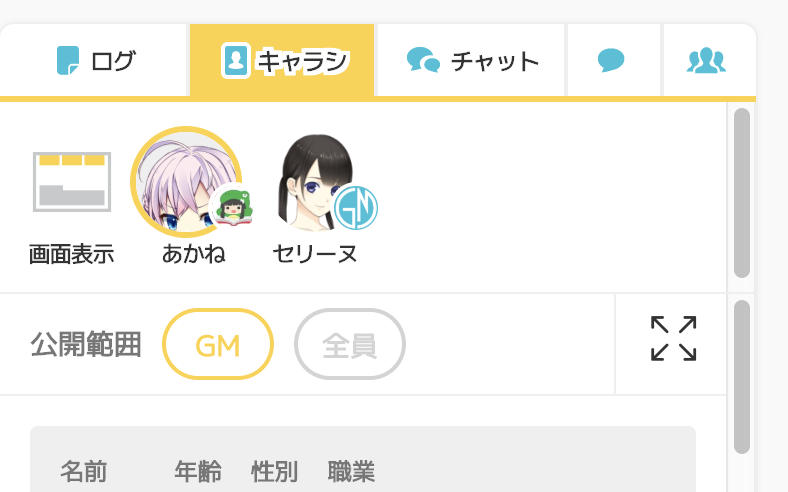Open the single speech bubble tab
Screen dimensions: 788x492
[611, 61]
